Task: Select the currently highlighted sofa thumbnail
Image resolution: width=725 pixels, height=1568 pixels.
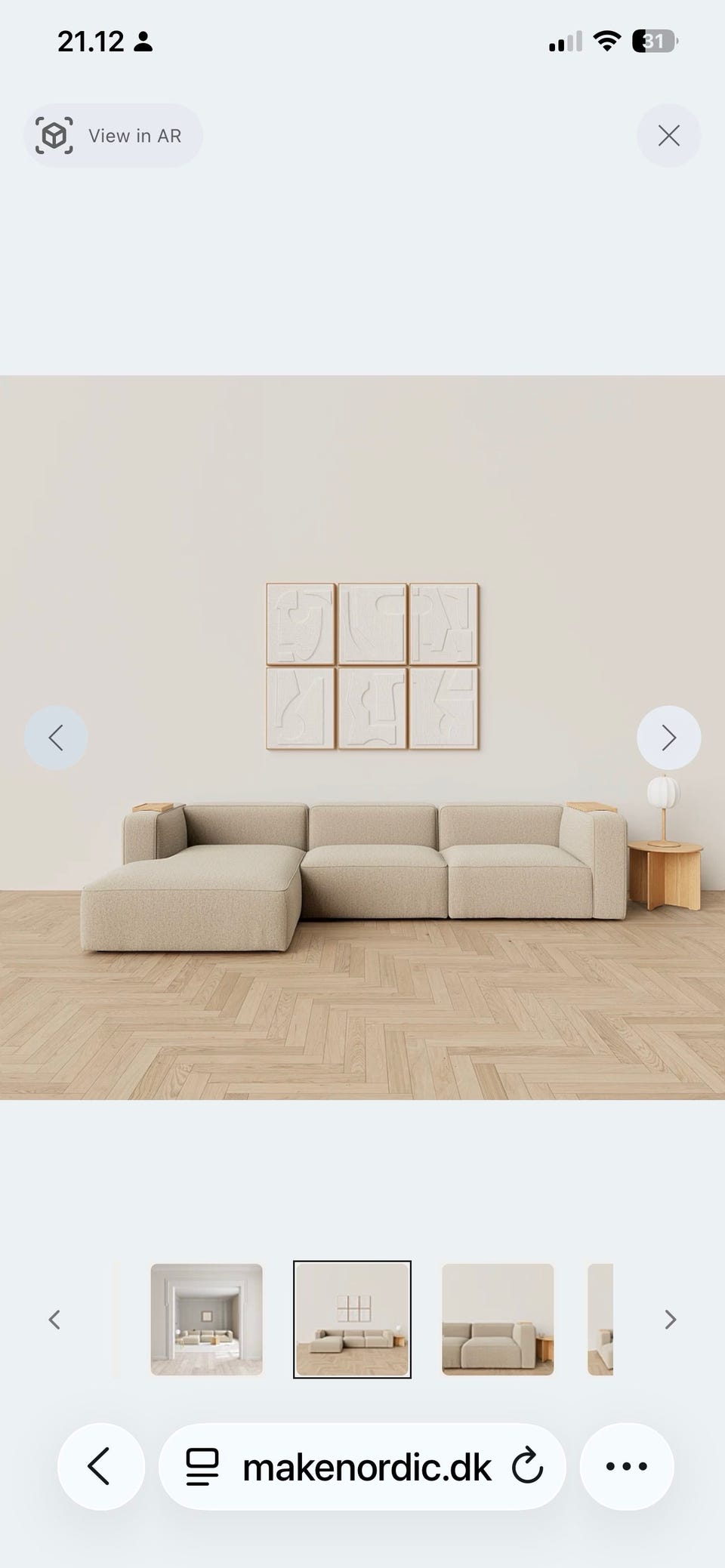Action: click(x=352, y=1320)
